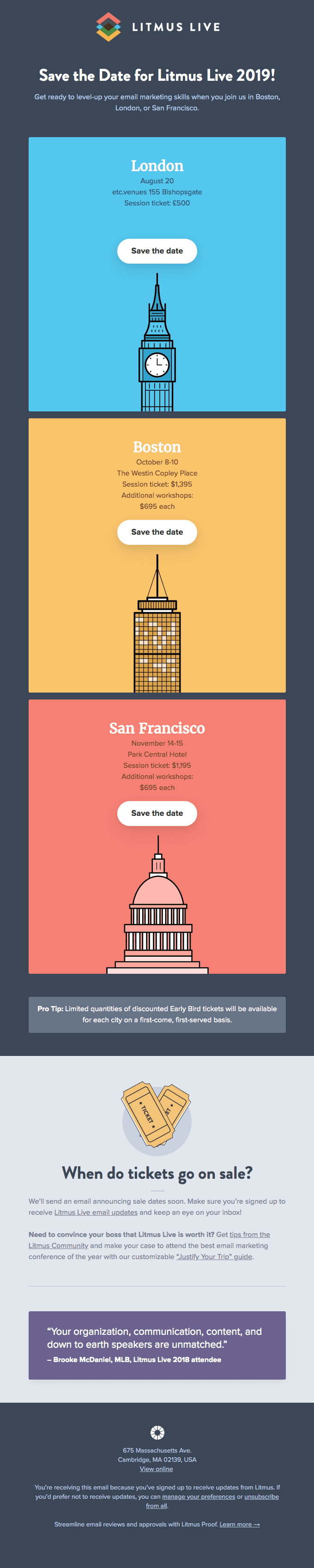Tap Save the date for Boston
Screen dimensions: 314x1568
point(157,532)
